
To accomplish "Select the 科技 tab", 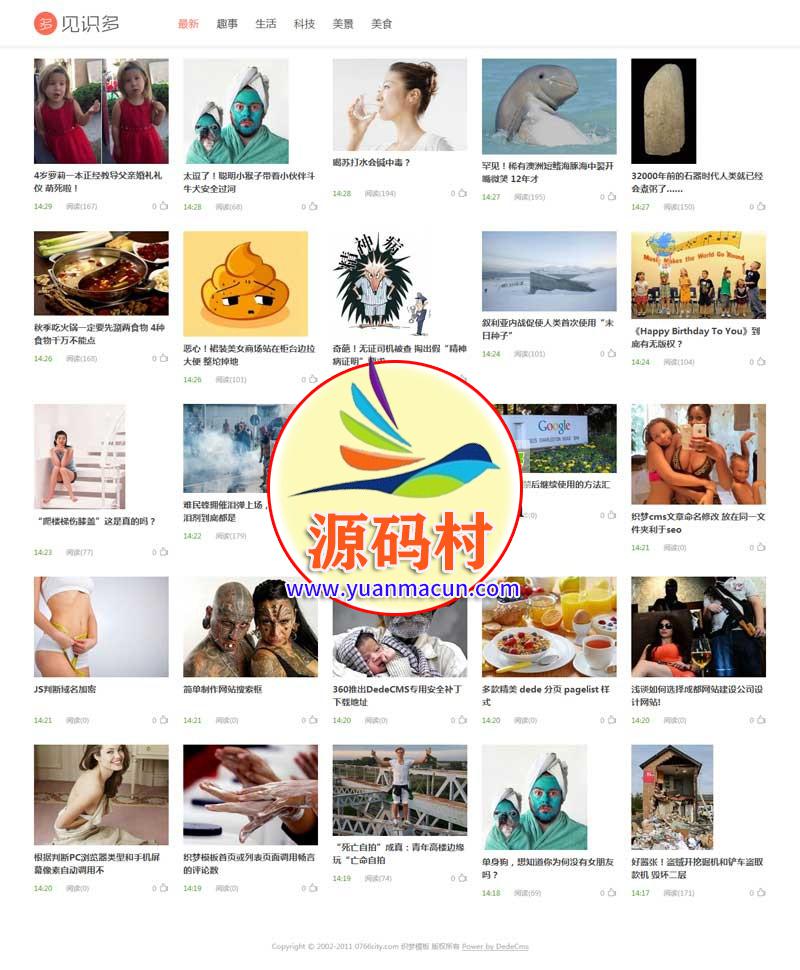I will pos(304,24).
